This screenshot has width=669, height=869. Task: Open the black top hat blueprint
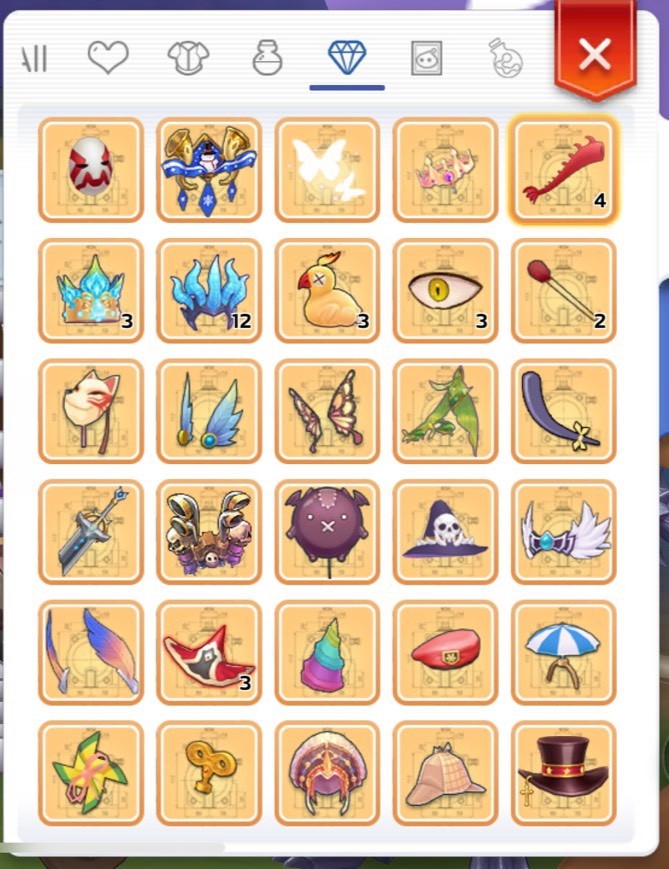pyautogui.click(x=563, y=773)
